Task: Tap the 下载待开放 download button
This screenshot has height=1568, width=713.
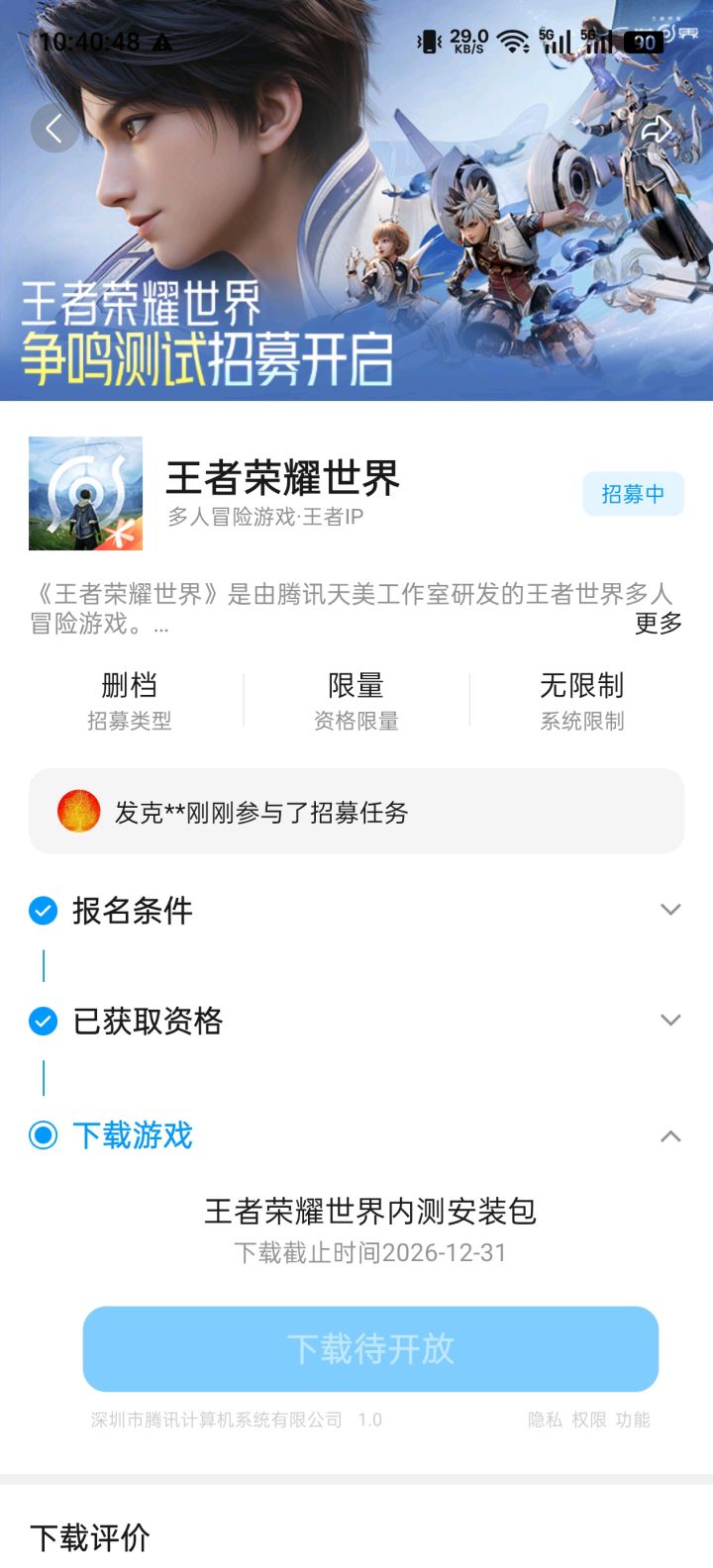Action: [370, 1348]
